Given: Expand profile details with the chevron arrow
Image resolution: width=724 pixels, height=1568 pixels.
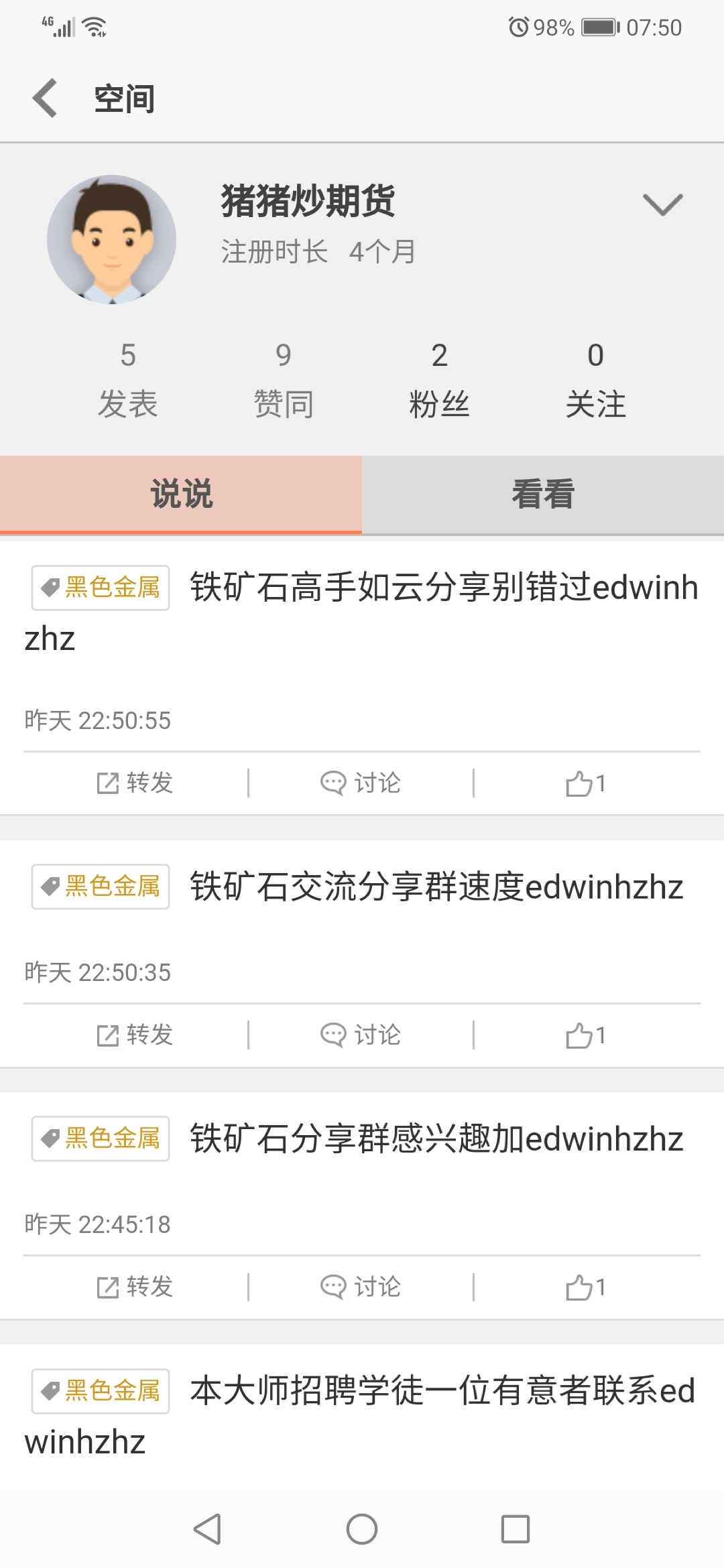Looking at the screenshot, I should click(x=662, y=204).
